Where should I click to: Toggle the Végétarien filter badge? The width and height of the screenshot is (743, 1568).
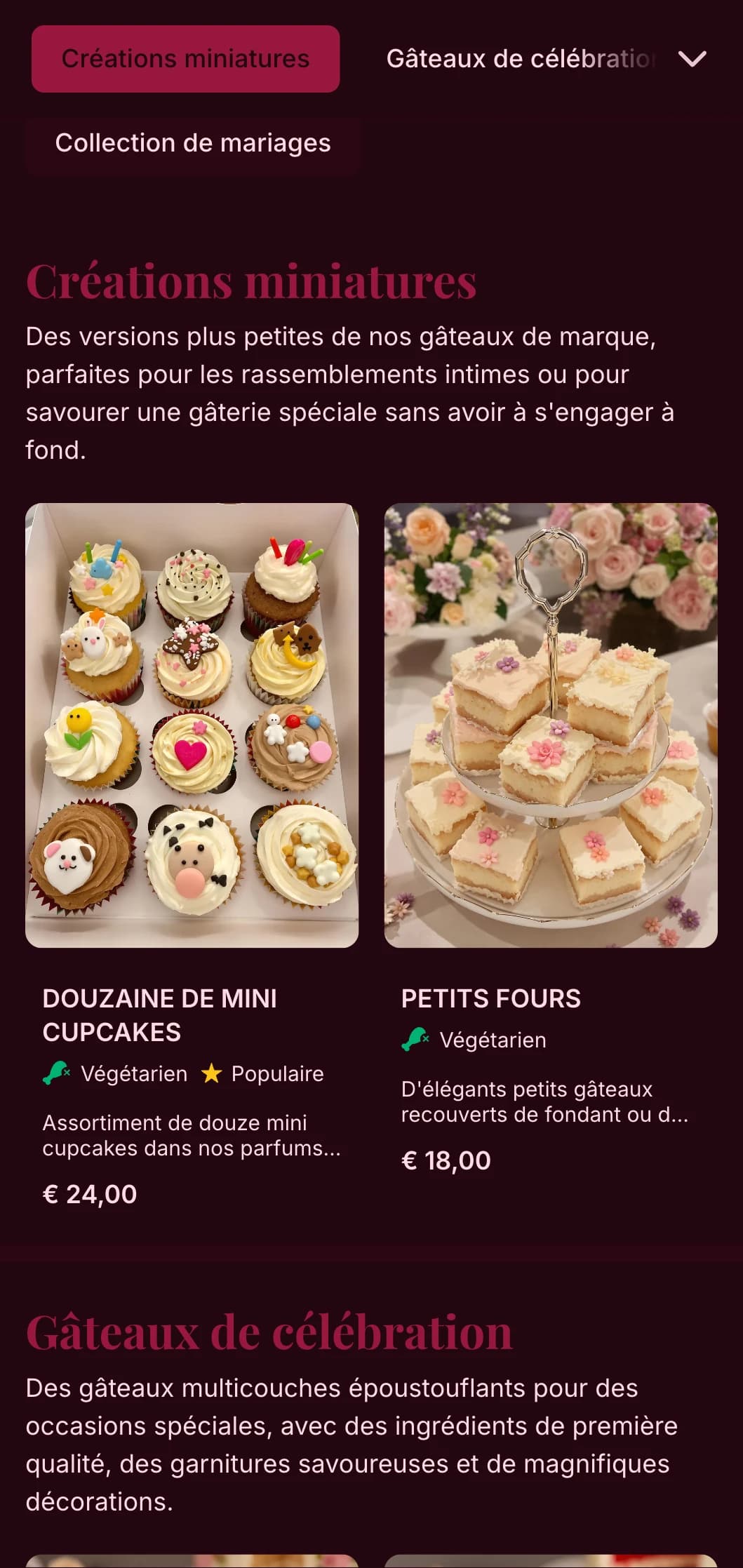click(116, 1073)
